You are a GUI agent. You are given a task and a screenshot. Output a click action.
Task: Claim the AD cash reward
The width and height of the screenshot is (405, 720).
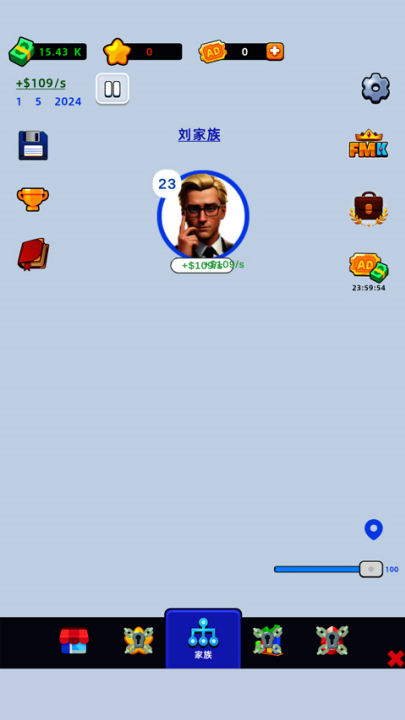(x=368, y=268)
